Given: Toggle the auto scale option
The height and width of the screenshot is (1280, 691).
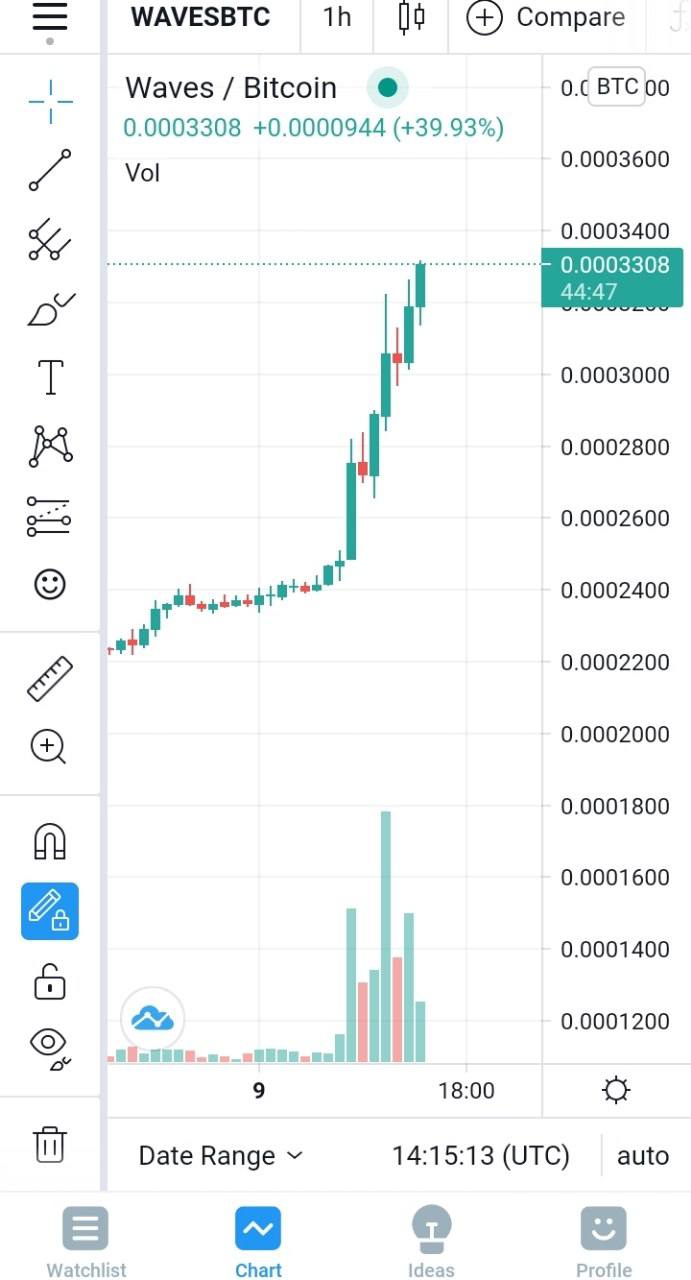Looking at the screenshot, I should pyautogui.click(x=643, y=1156).
